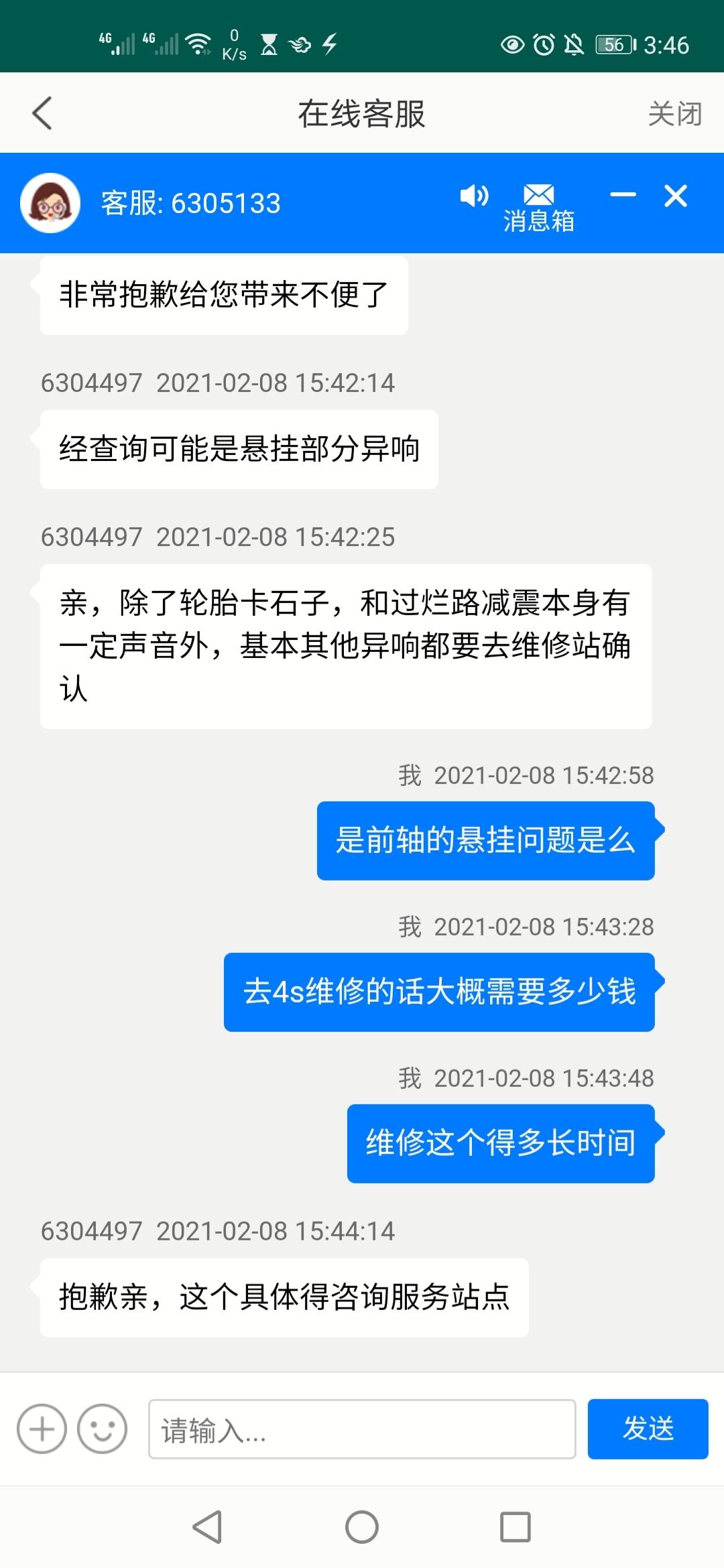Minimize the chat window

tap(622, 196)
